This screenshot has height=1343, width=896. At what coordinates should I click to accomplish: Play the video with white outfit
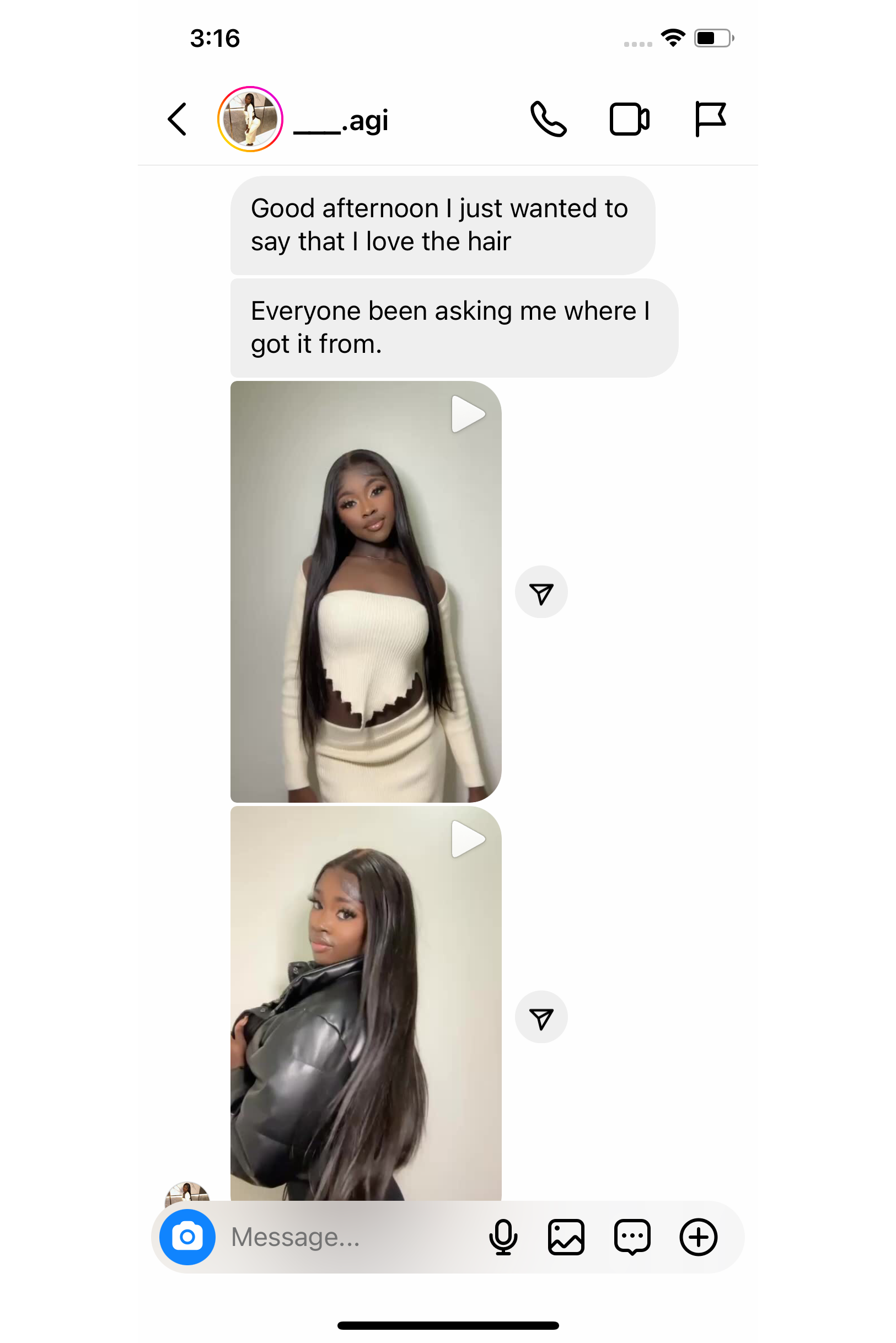[x=366, y=591]
